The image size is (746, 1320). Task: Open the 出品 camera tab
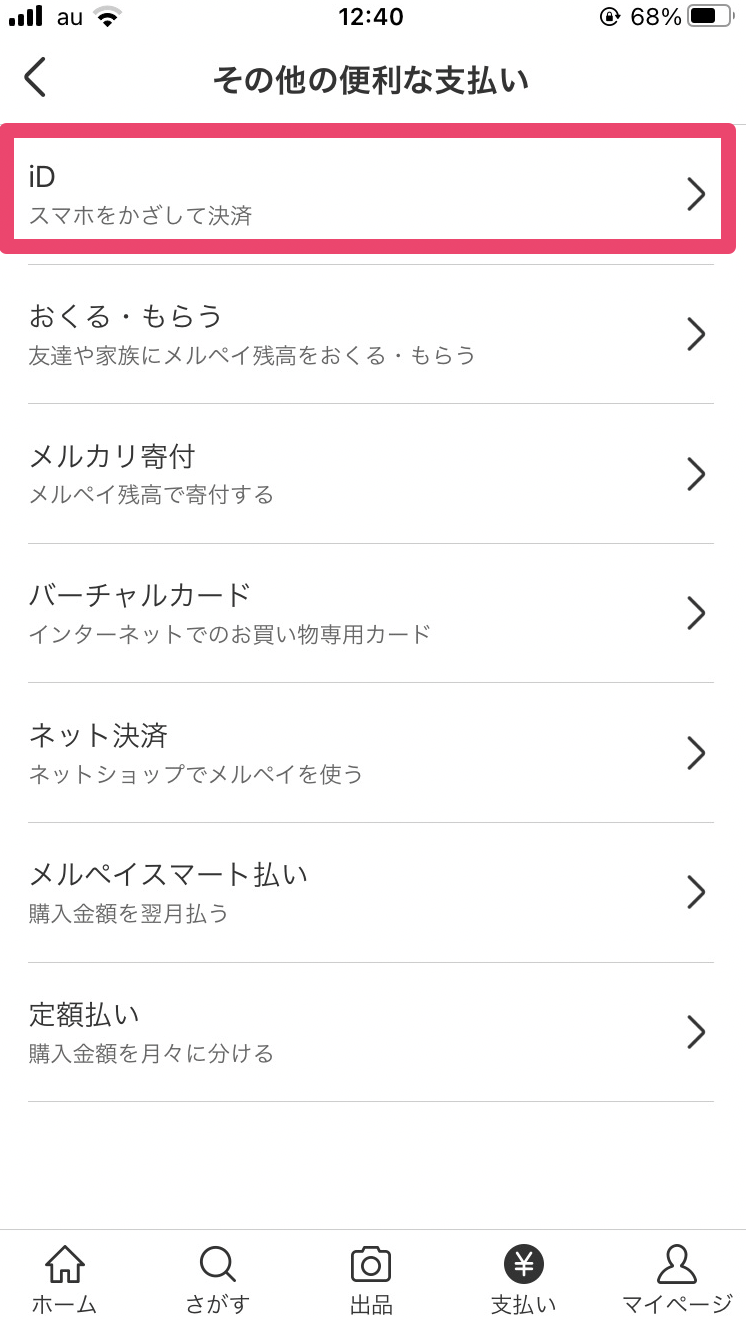click(x=371, y=1278)
